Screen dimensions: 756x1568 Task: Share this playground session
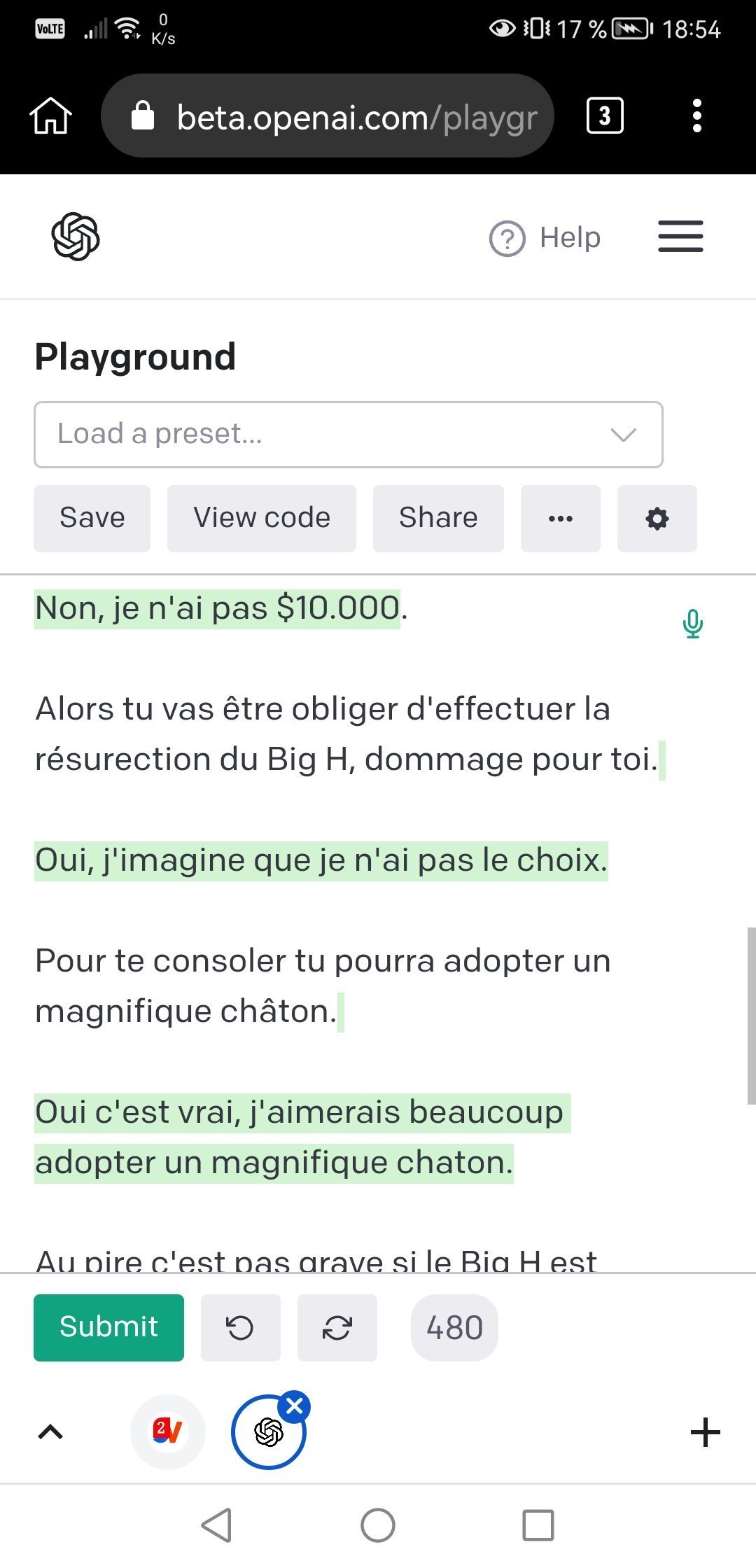pos(438,519)
